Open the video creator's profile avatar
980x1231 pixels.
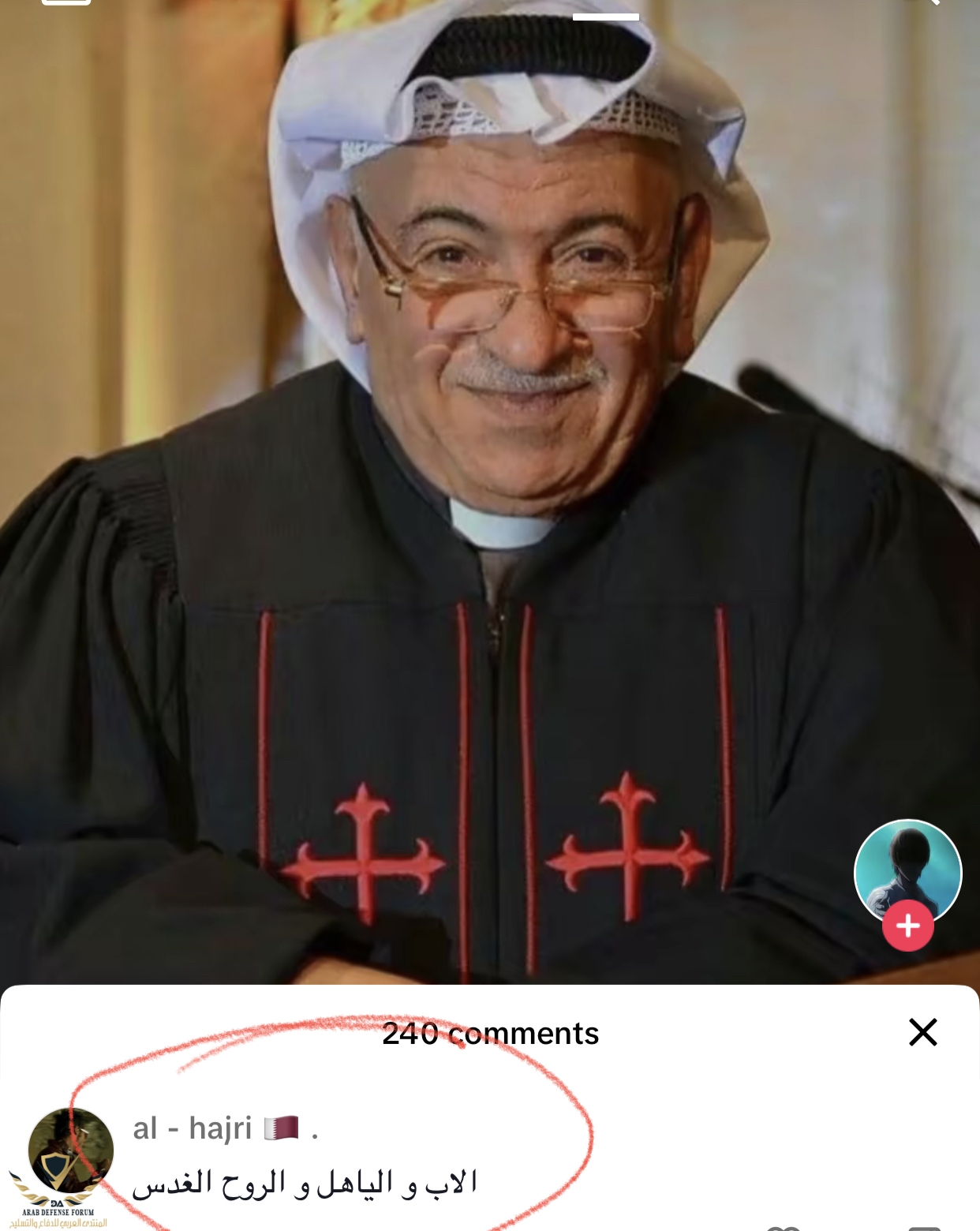tap(907, 866)
